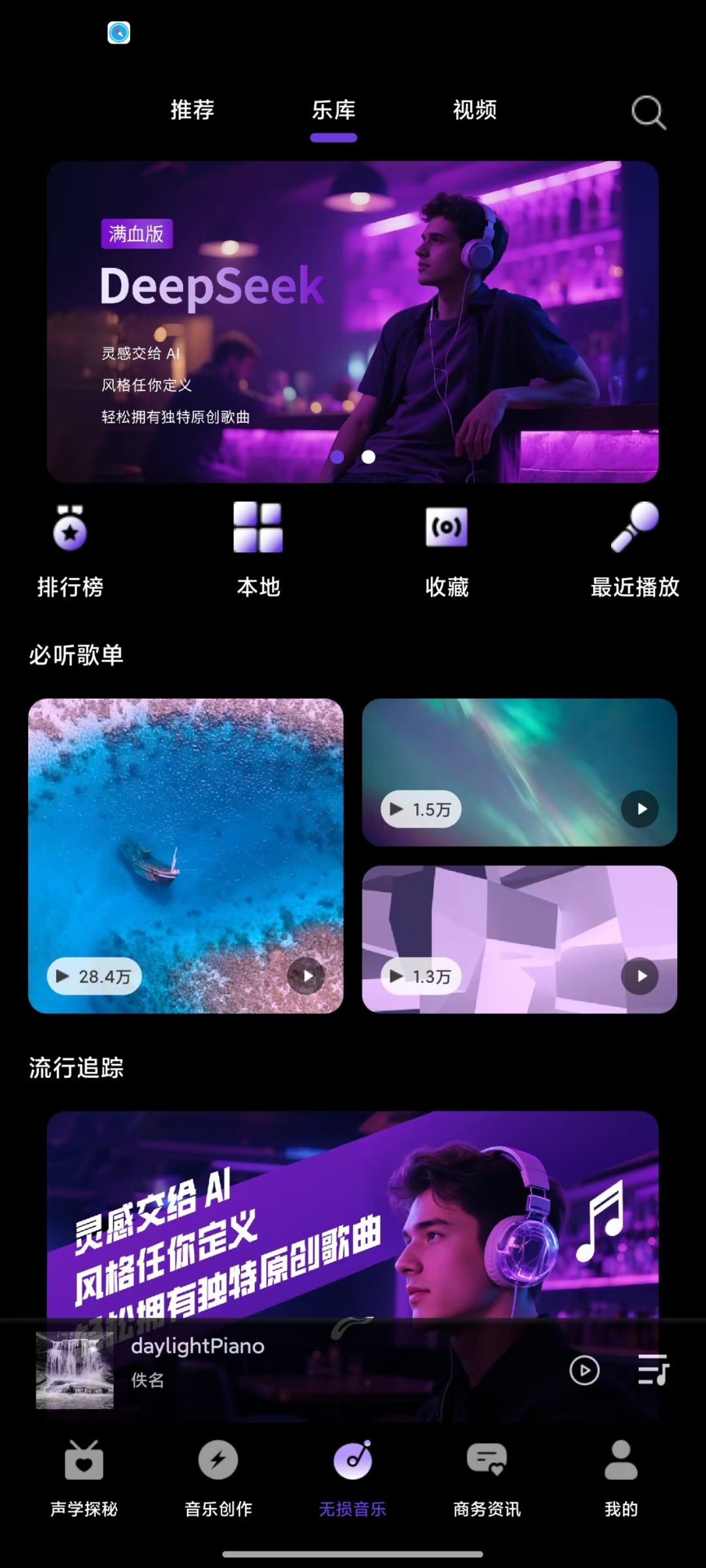Switch to the 推荐 tab
Image resolution: width=706 pixels, height=1568 pixels.
[x=192, y=110]
